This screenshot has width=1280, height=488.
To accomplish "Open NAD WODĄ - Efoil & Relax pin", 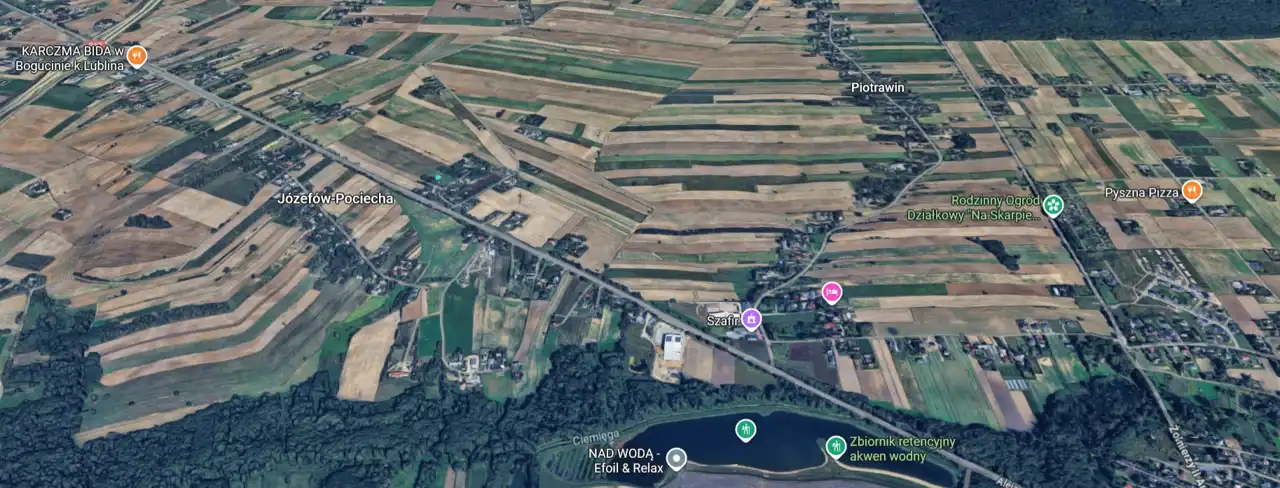I will 677,459.
